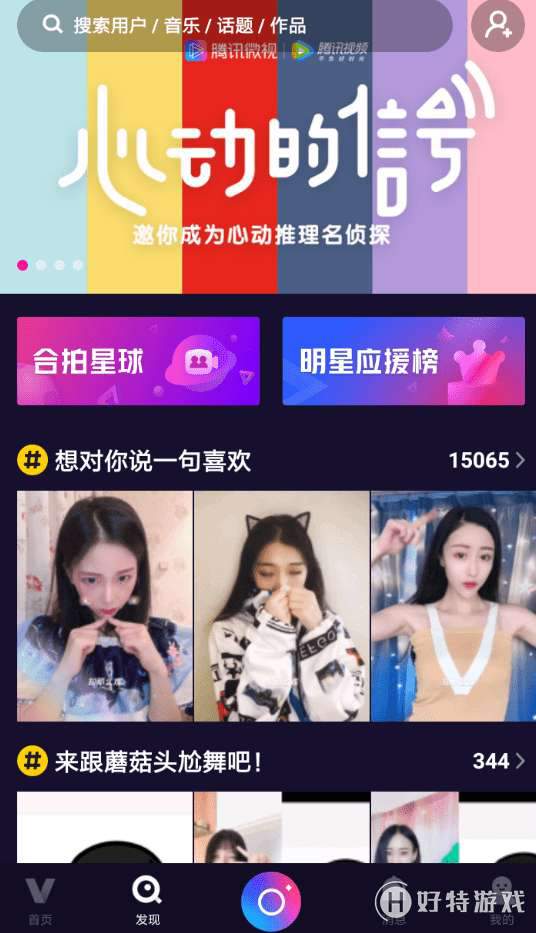Play the video of girl with cat ears

click(x=282, y=606)
